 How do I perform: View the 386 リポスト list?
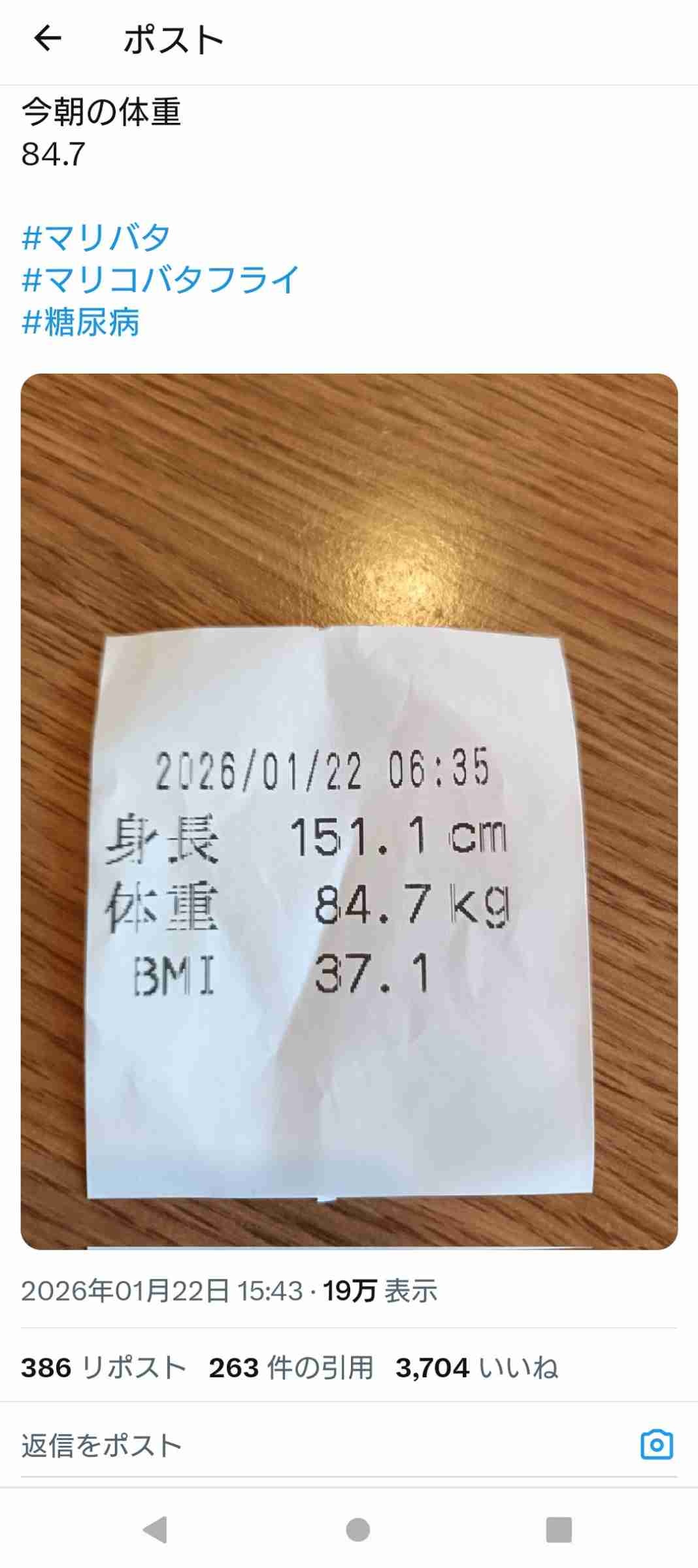tap(103, 1368)
